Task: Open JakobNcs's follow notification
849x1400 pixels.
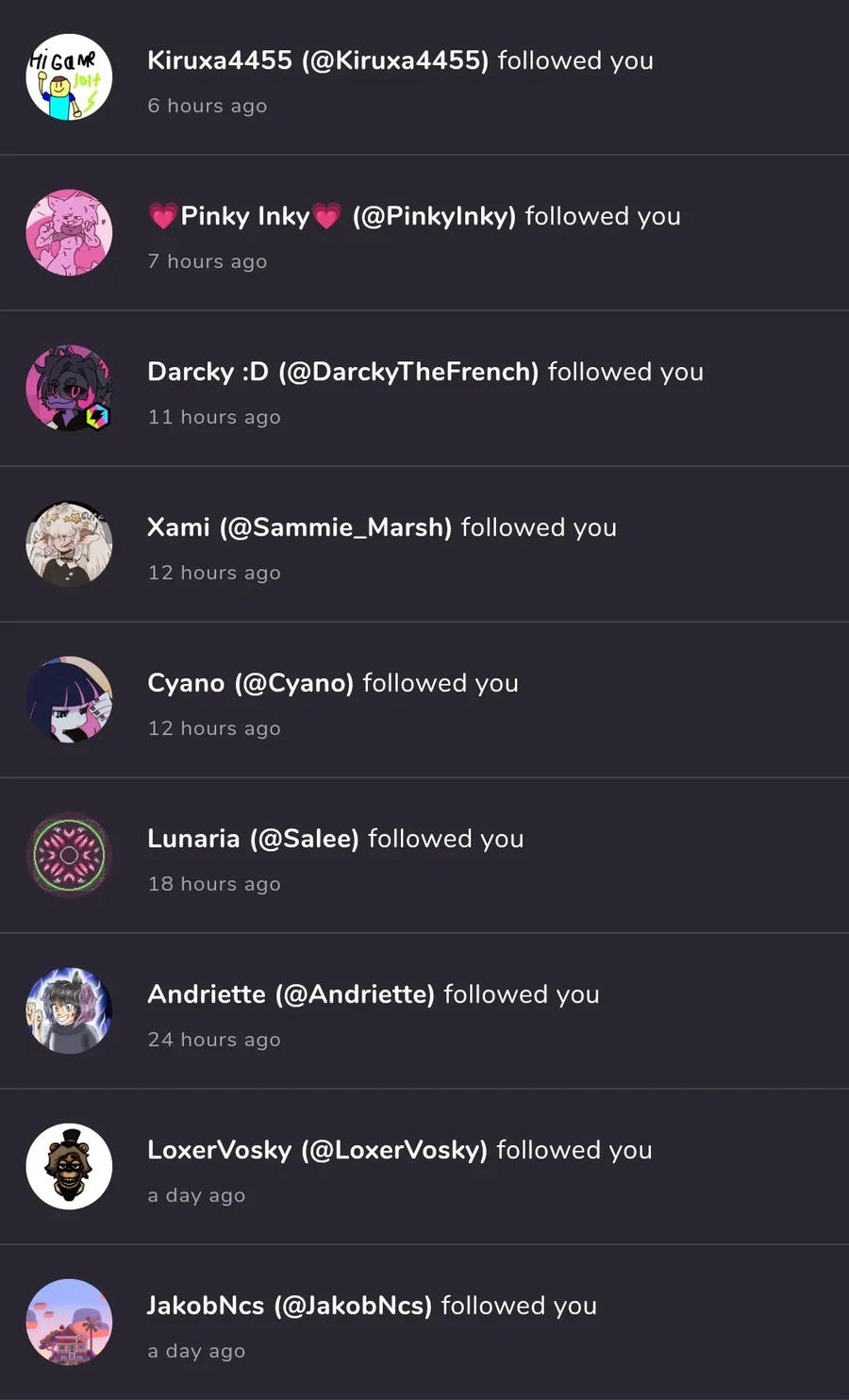Action: point(424,1323)
